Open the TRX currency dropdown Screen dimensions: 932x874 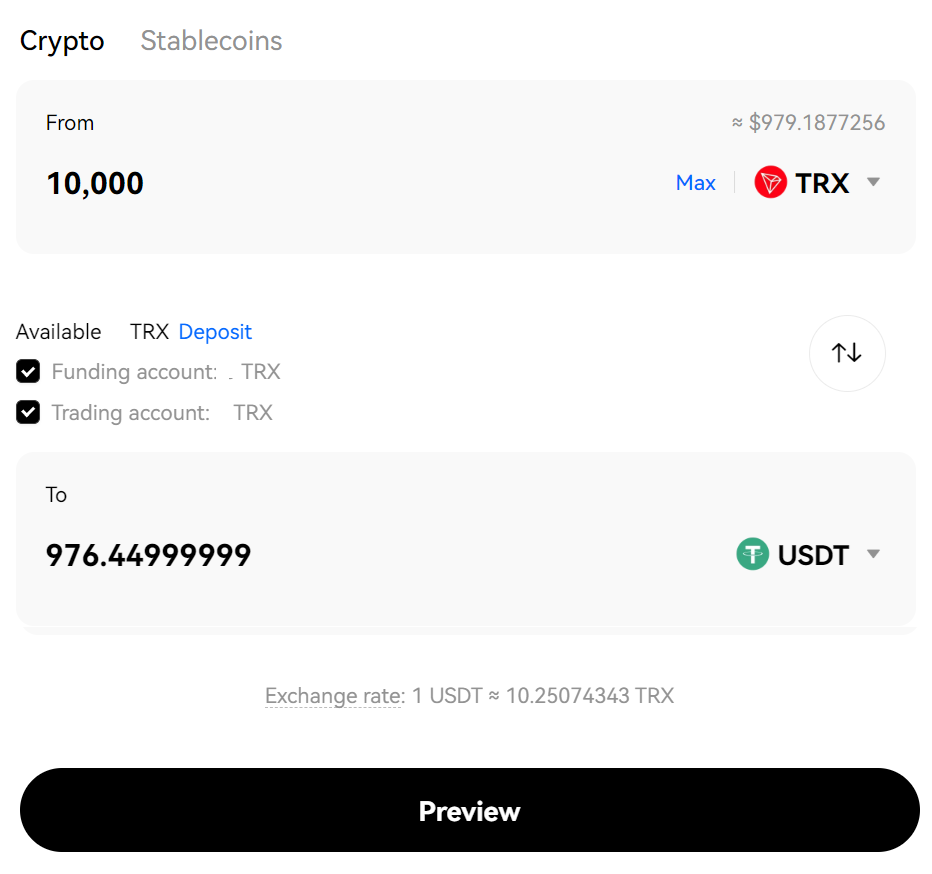(818, 183)
